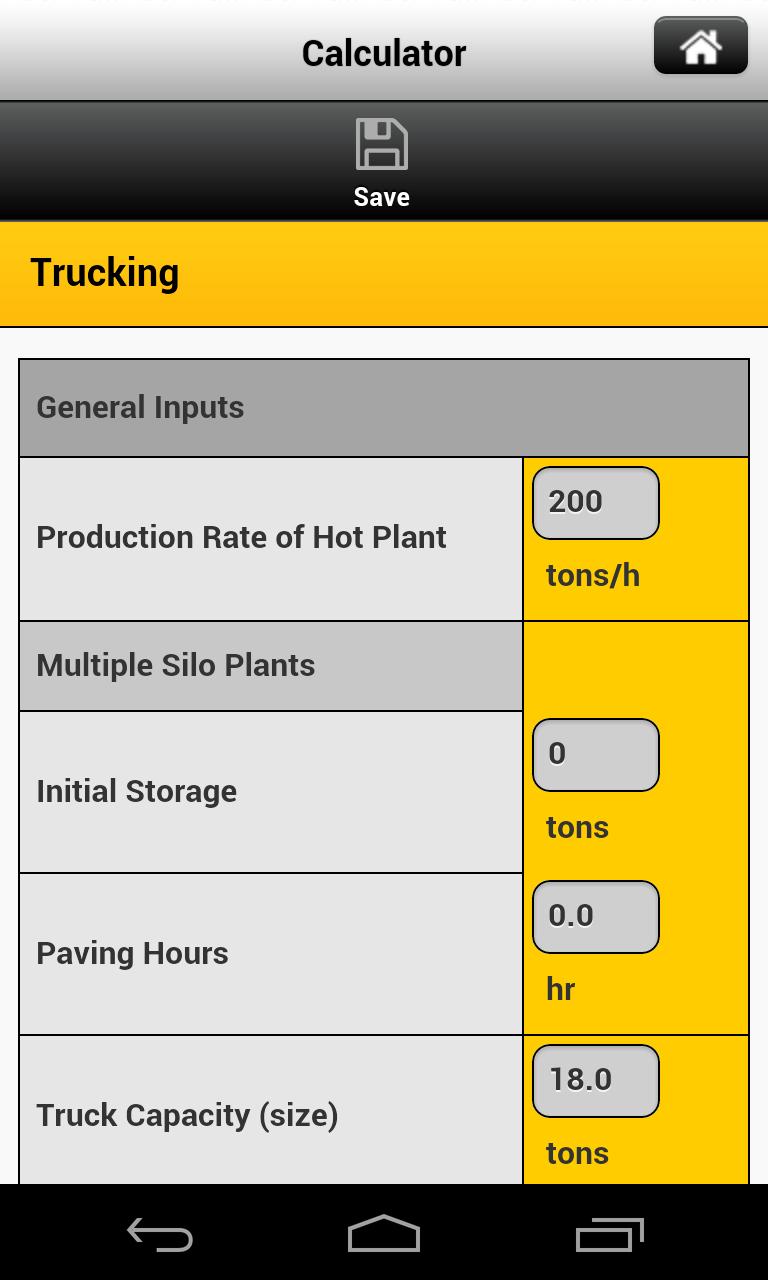
Task: Tap the Save button label
Action: [381, 196]
